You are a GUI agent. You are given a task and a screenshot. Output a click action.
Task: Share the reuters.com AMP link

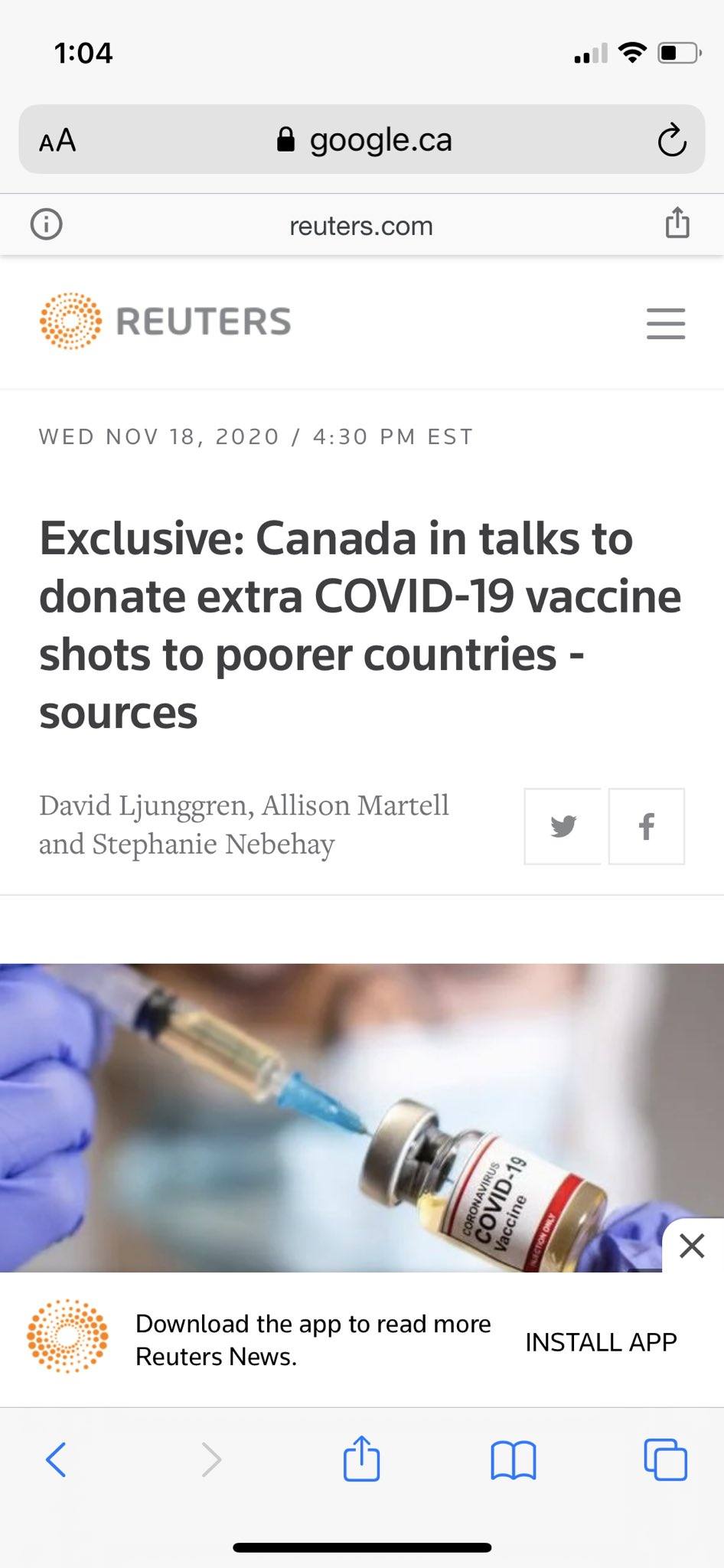(677, 224)
